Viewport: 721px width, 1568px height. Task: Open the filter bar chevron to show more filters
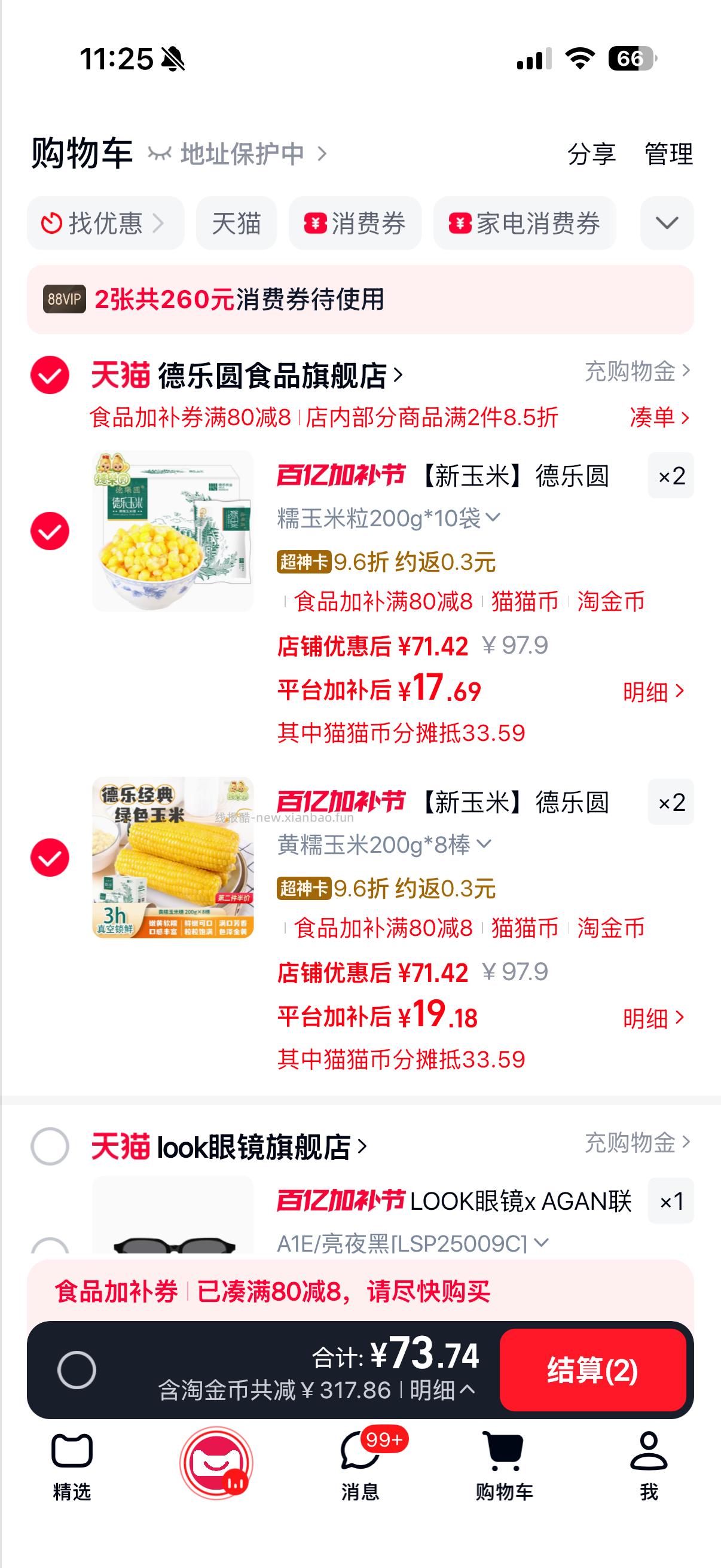666,224
